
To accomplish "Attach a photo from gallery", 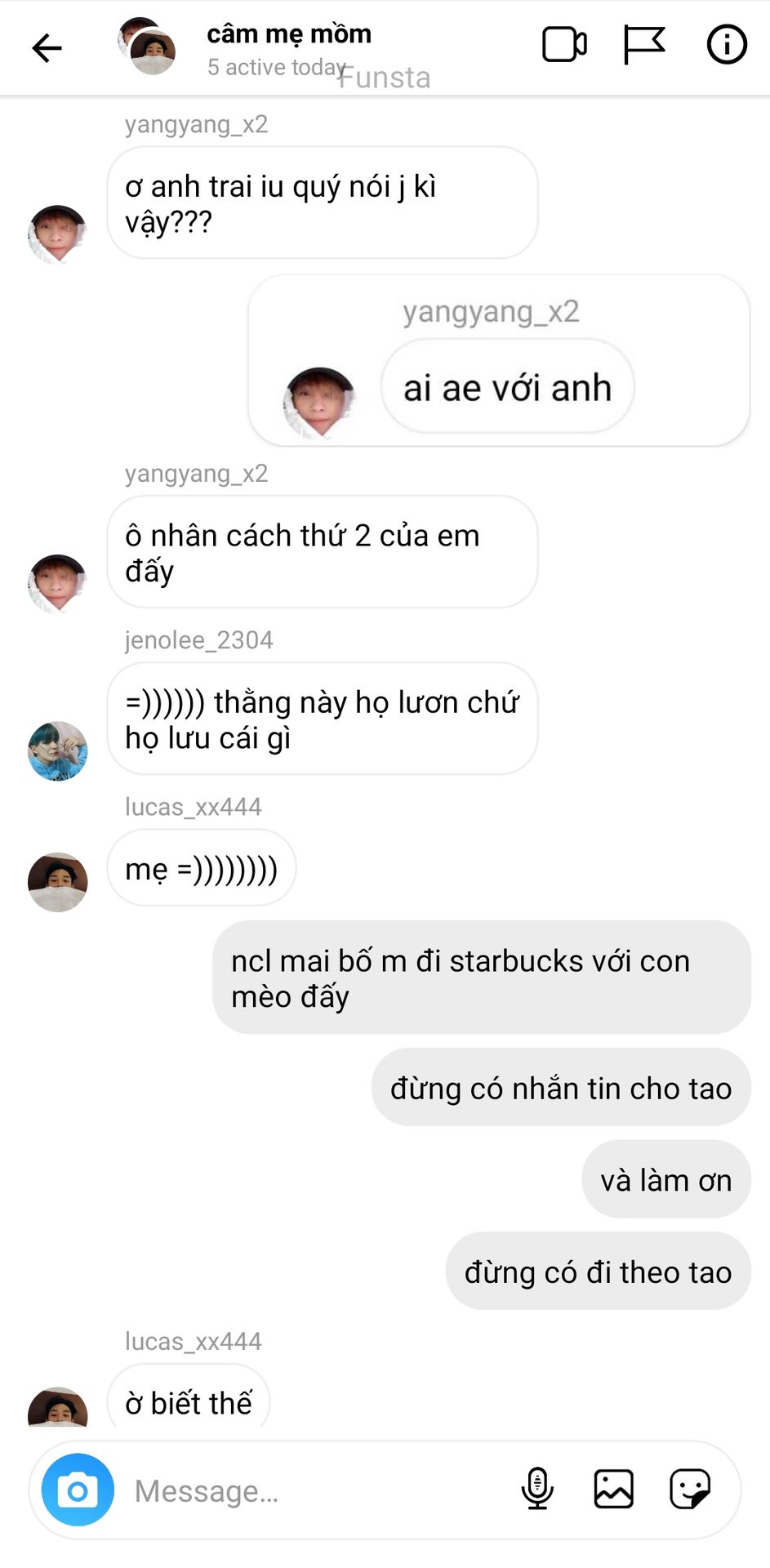I will click(x=613, y=1489).
